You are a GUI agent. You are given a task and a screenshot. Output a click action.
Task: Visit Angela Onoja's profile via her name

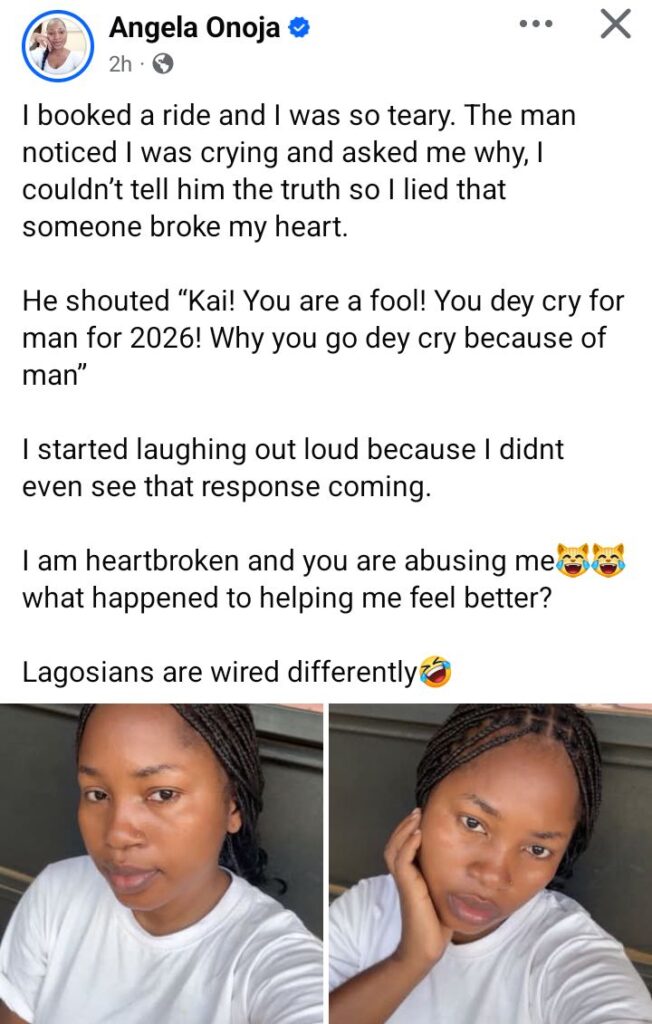click(194, 28)
